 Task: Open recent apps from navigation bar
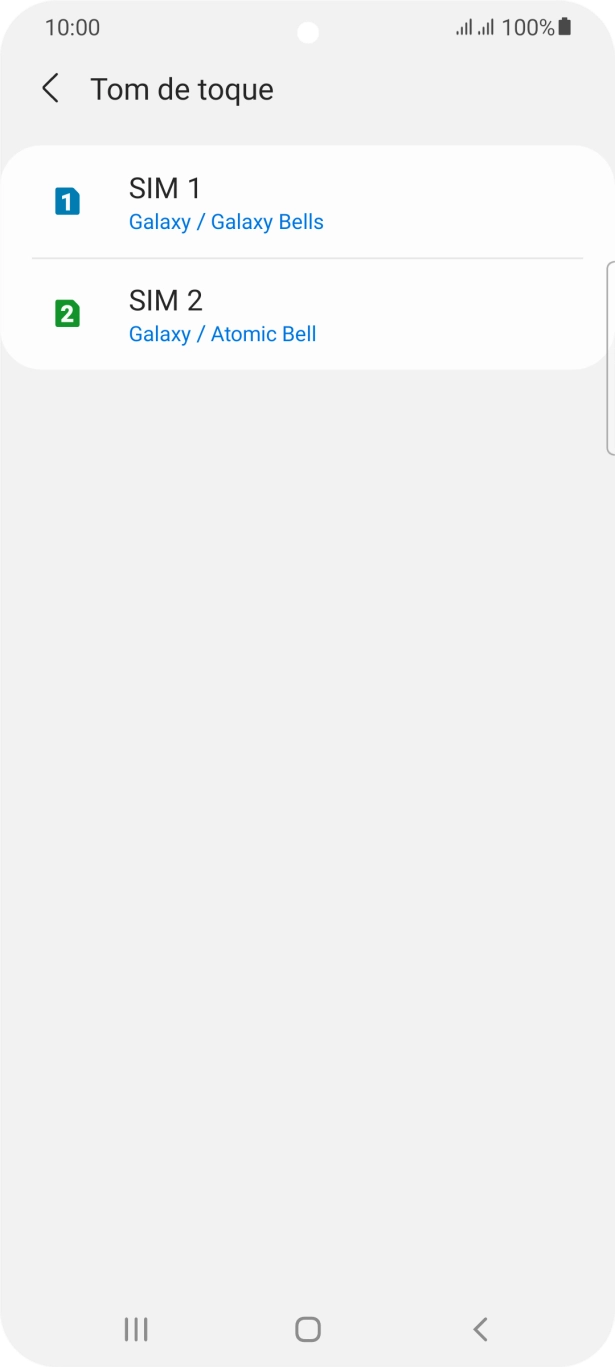click(x=136, y=1328)
